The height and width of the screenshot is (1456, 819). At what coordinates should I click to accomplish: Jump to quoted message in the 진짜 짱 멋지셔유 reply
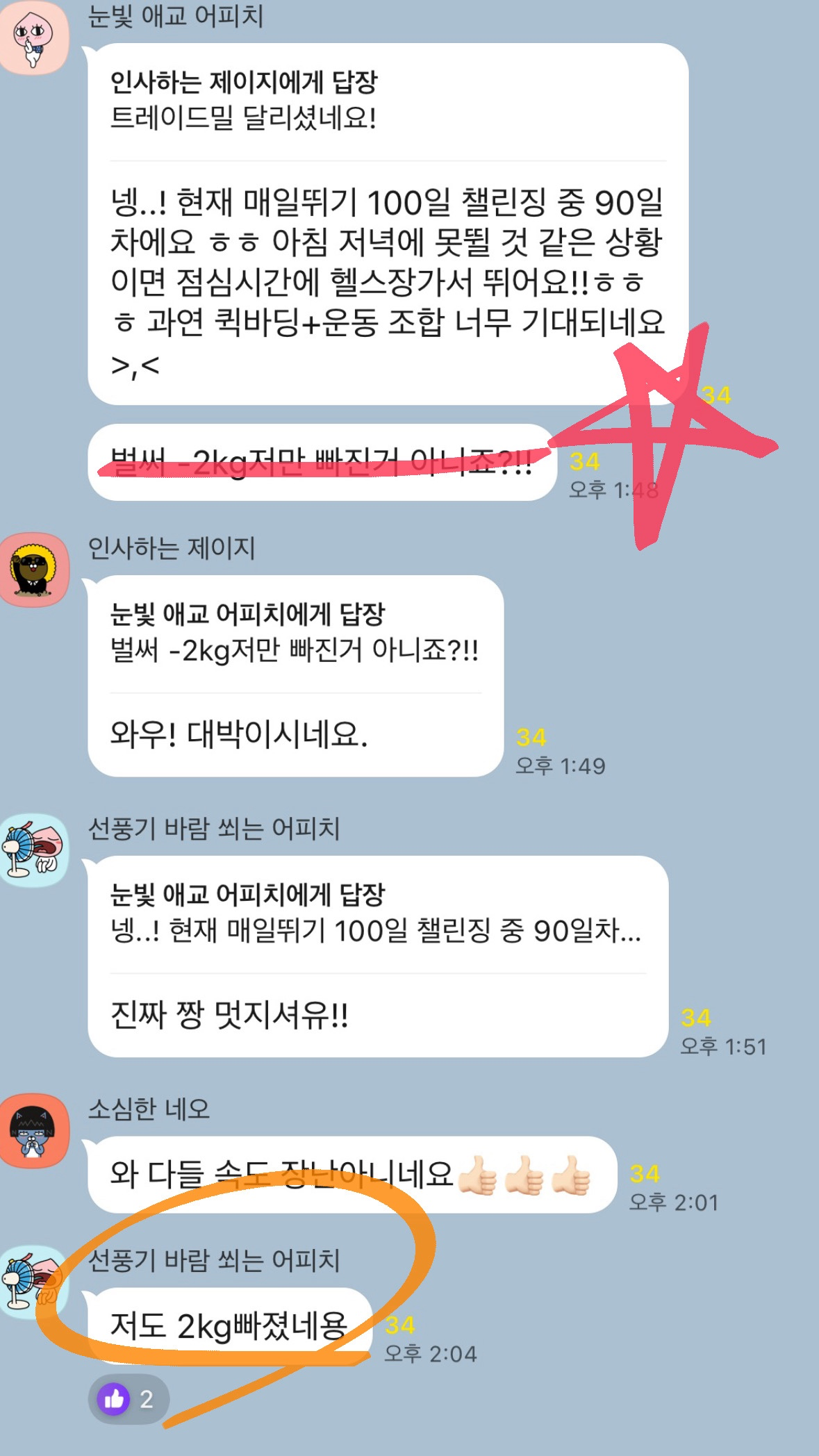[375, 913]
